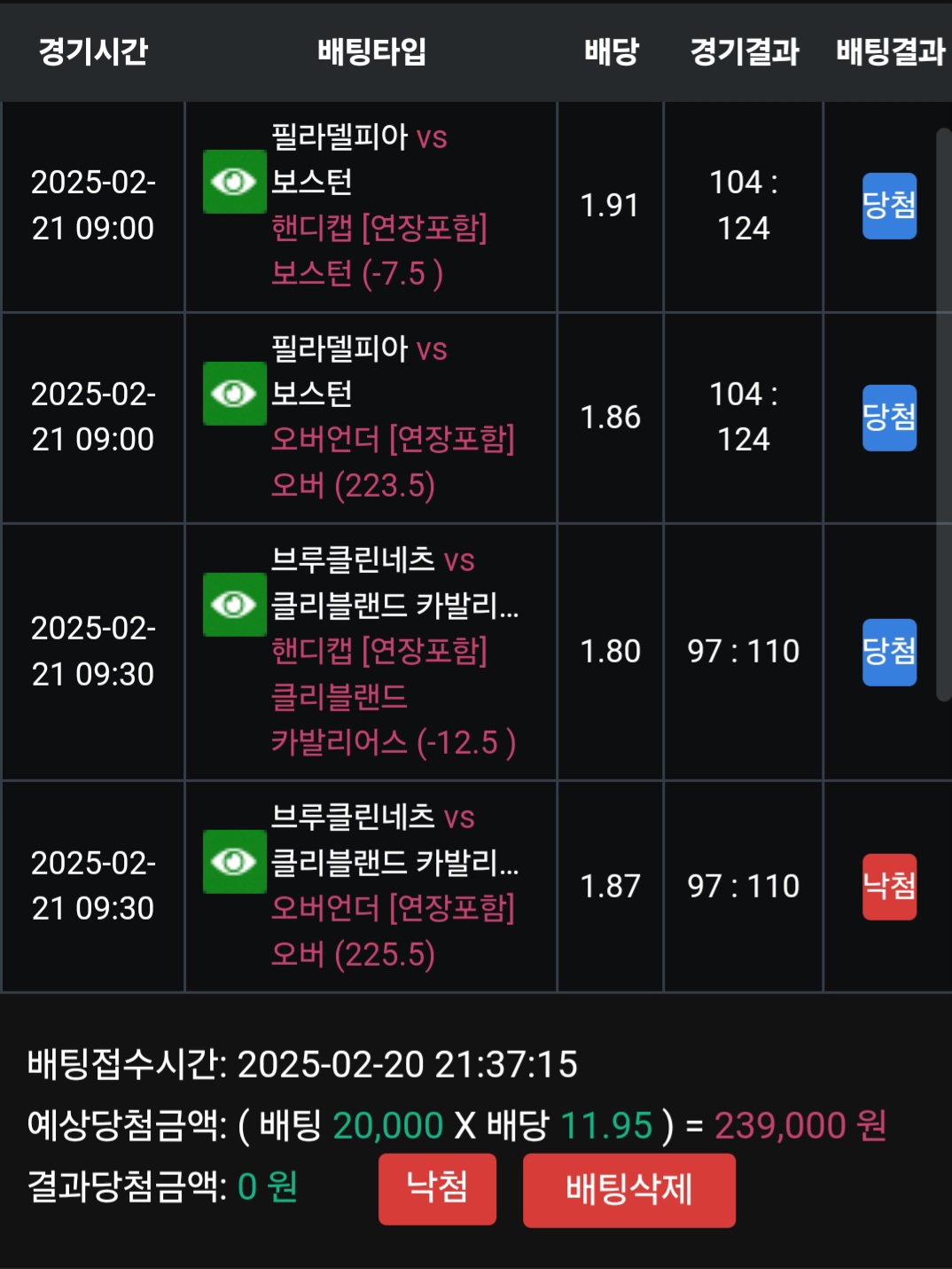Delete this bet with 배팅삭제
This screenshot has height=1269, width=952.
pyautogui.click(x=628, y=1190)
